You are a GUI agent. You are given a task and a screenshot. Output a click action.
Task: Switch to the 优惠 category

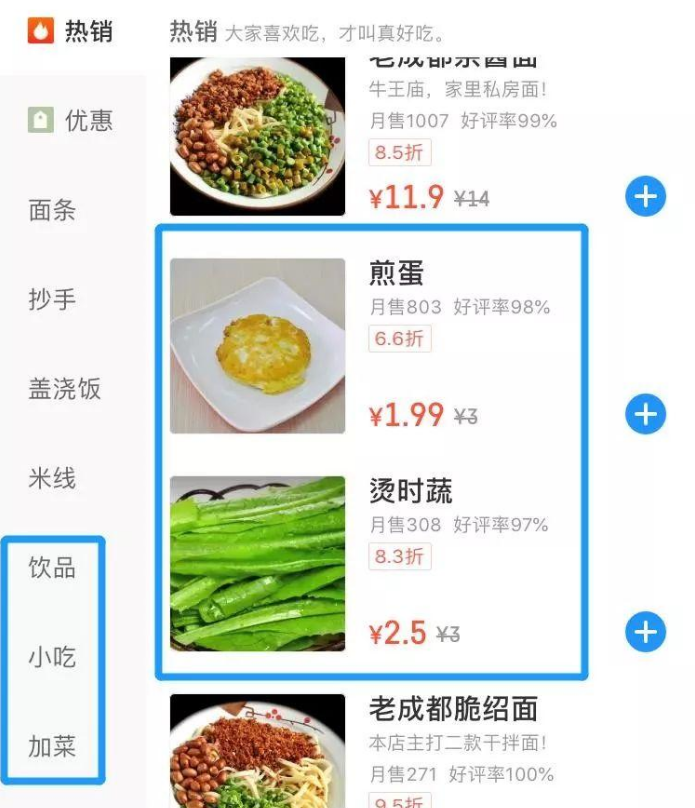(72, 121)
